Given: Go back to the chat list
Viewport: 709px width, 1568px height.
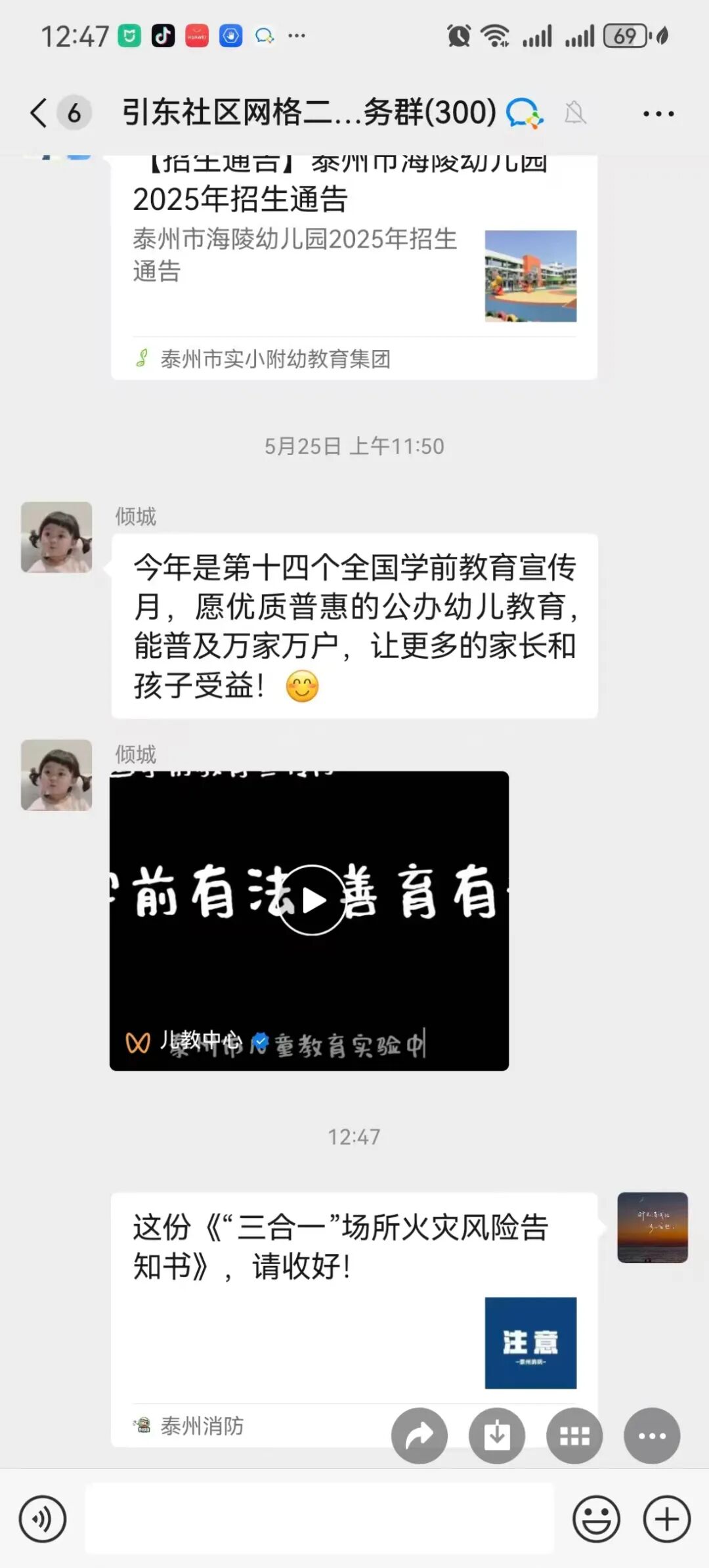Looking at the screenshot, I should pyautogui.click(x=39, y=112).
